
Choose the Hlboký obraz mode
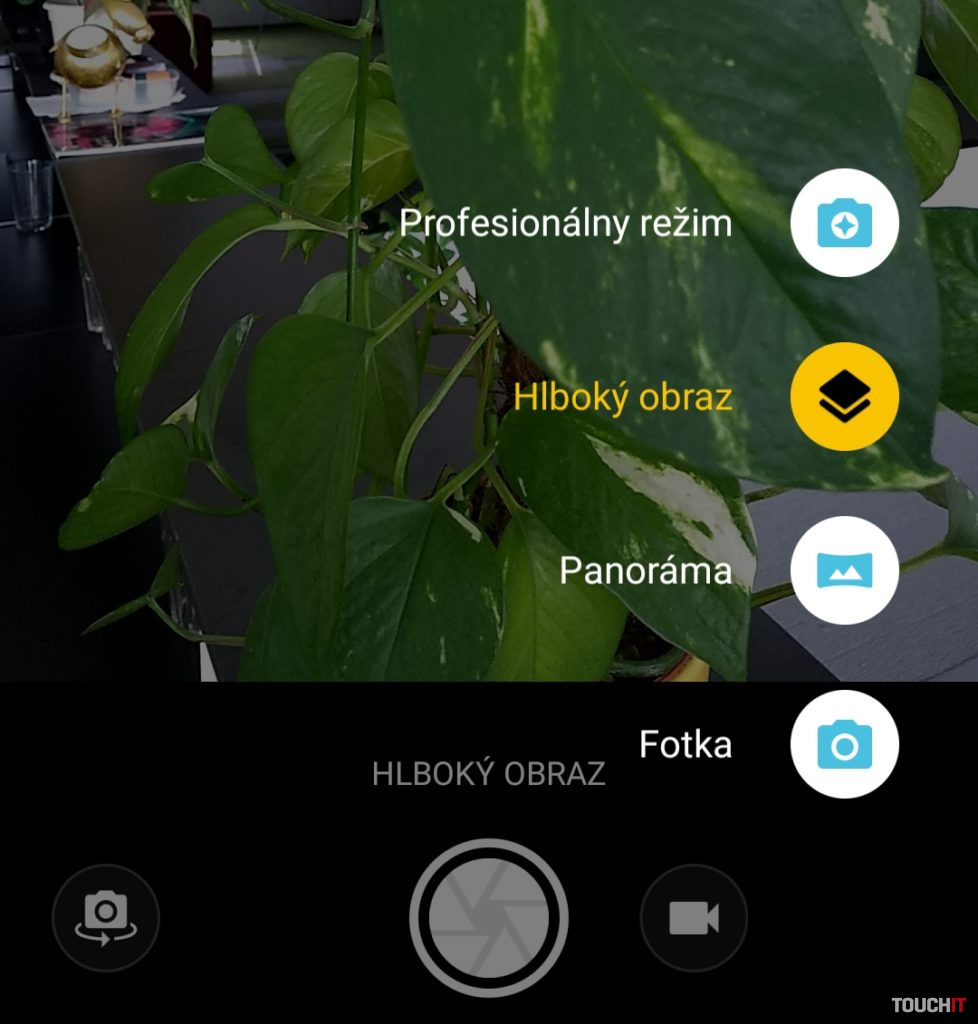(844, 397)
